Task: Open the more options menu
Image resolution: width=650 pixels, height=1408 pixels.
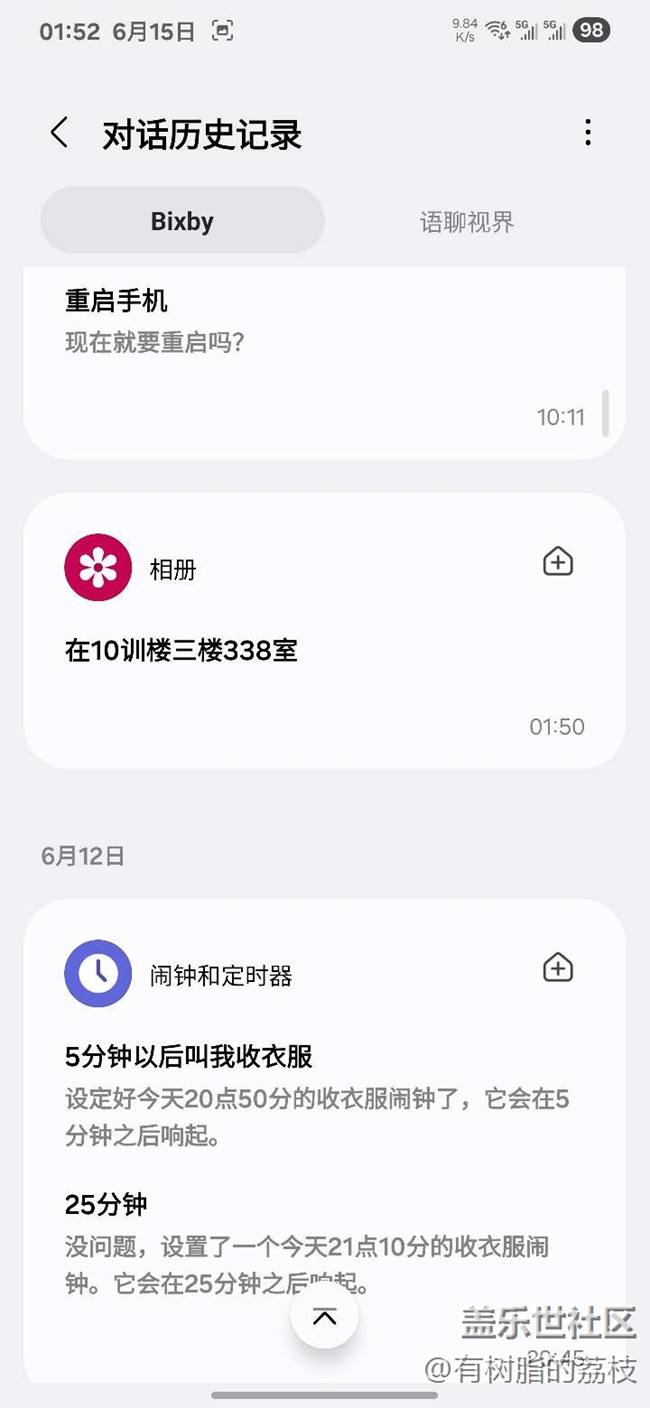Action: click(588, 133)
